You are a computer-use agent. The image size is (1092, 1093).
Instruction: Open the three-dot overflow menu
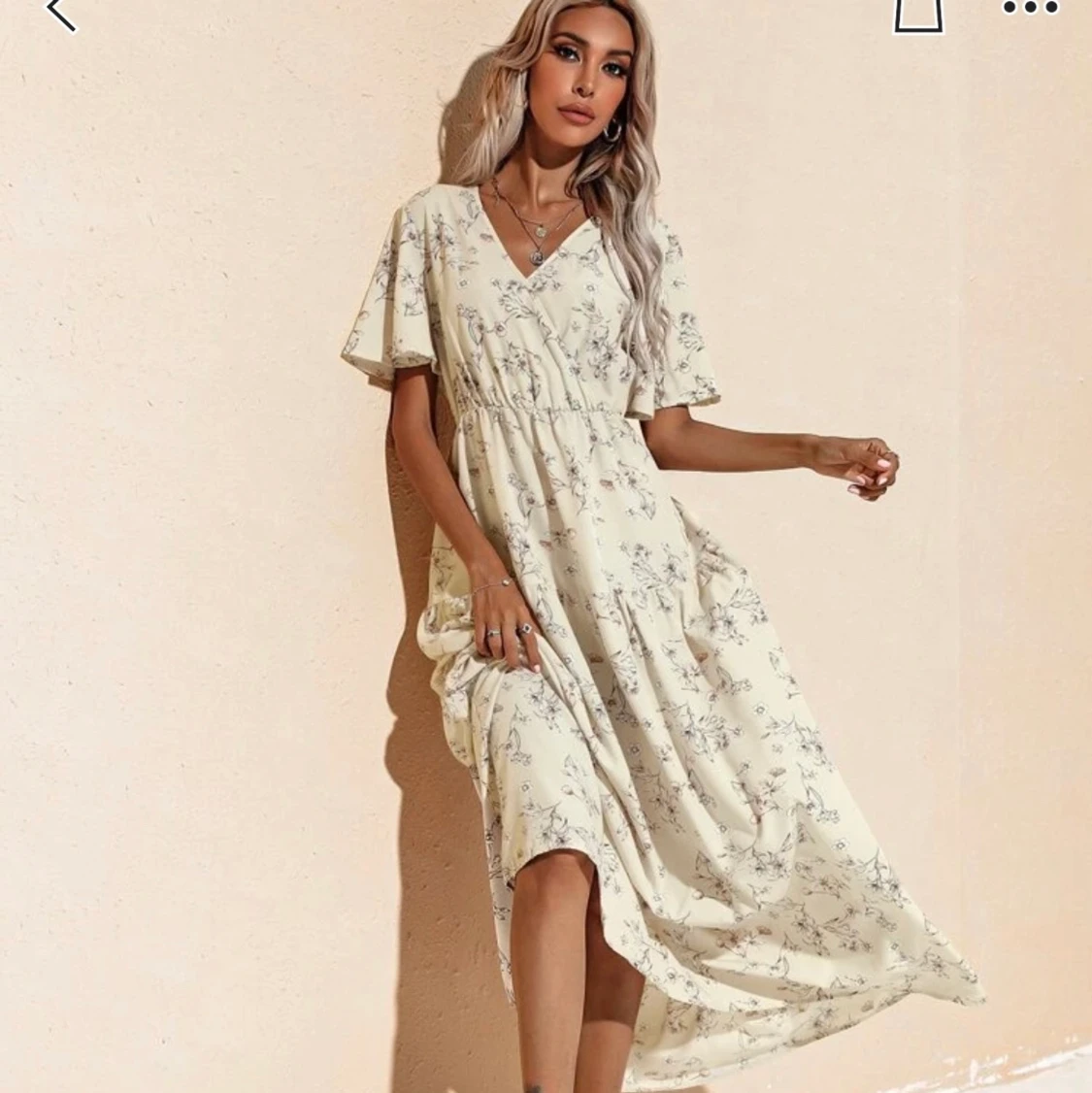1029,9
